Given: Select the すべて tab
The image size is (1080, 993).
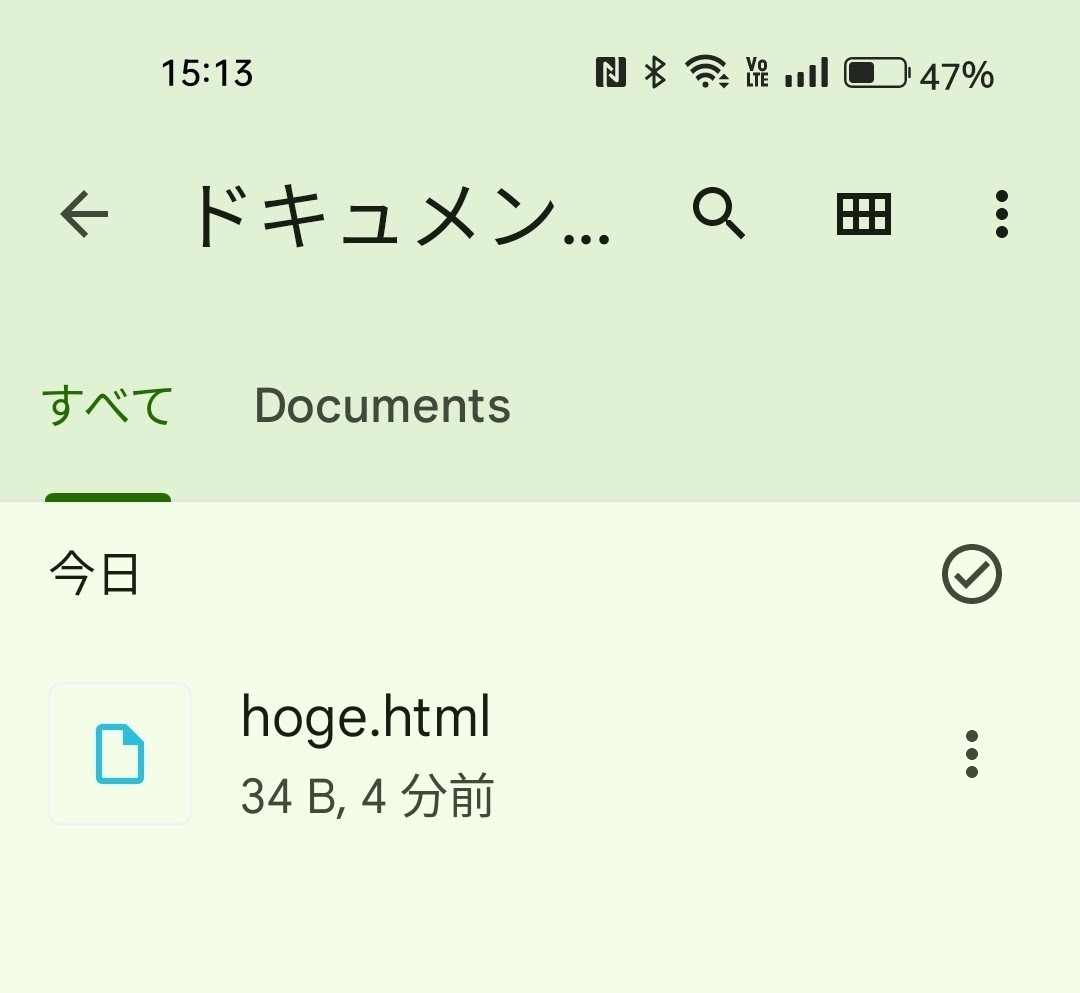Looking at the screenshot, I should tap(108, 406).
